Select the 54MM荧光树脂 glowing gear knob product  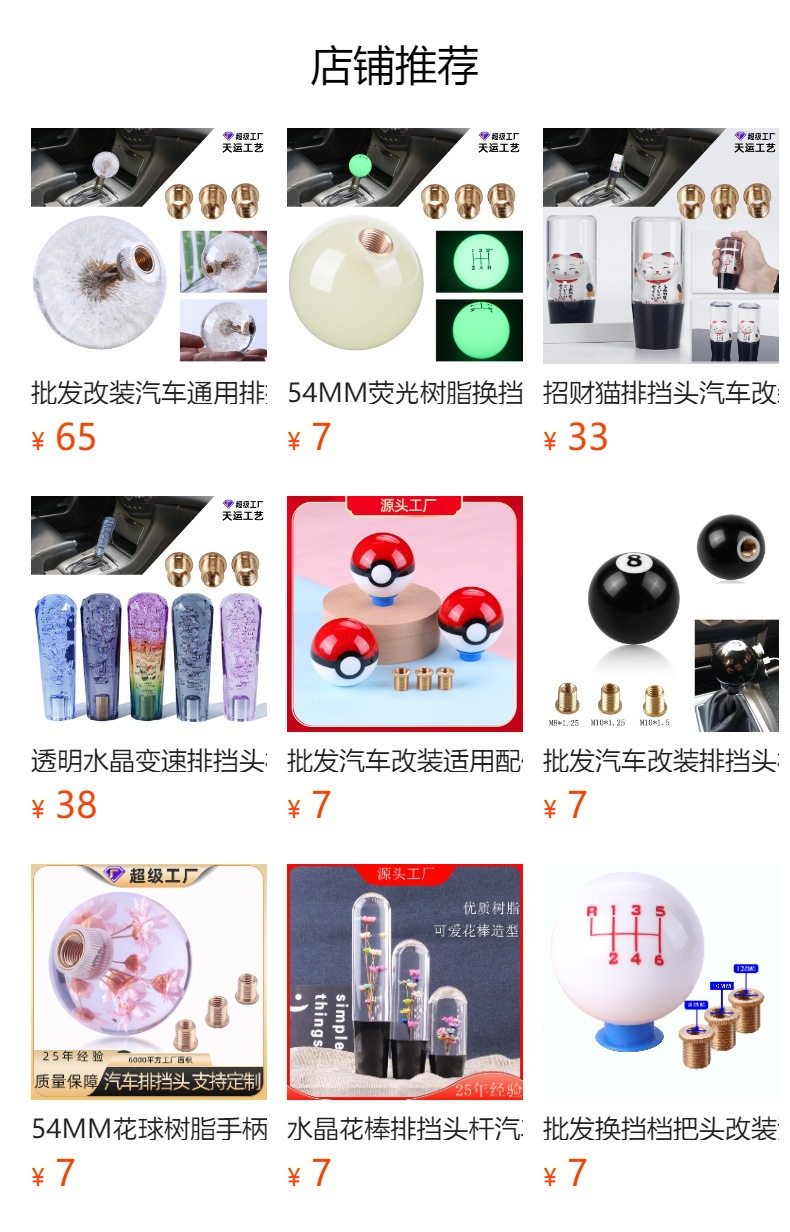tap(405, 246)
